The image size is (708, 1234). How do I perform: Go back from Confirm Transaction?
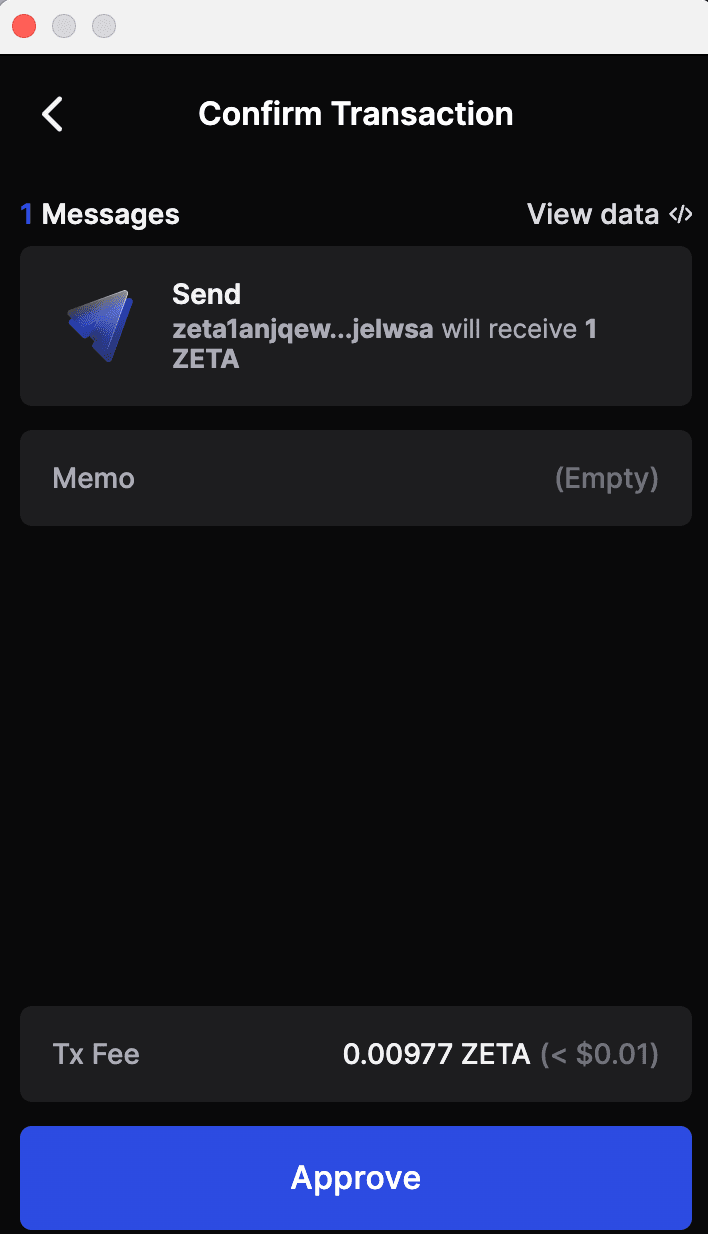click(x=53, y=114)
